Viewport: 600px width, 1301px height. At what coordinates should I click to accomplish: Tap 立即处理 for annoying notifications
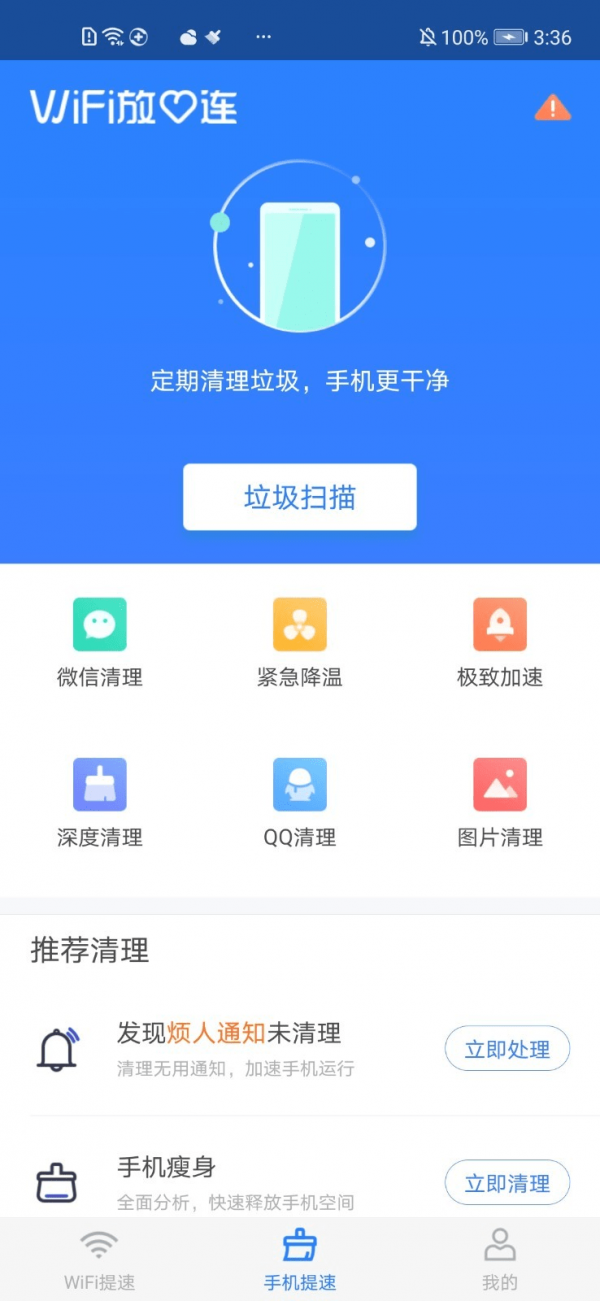point(507,1049)
